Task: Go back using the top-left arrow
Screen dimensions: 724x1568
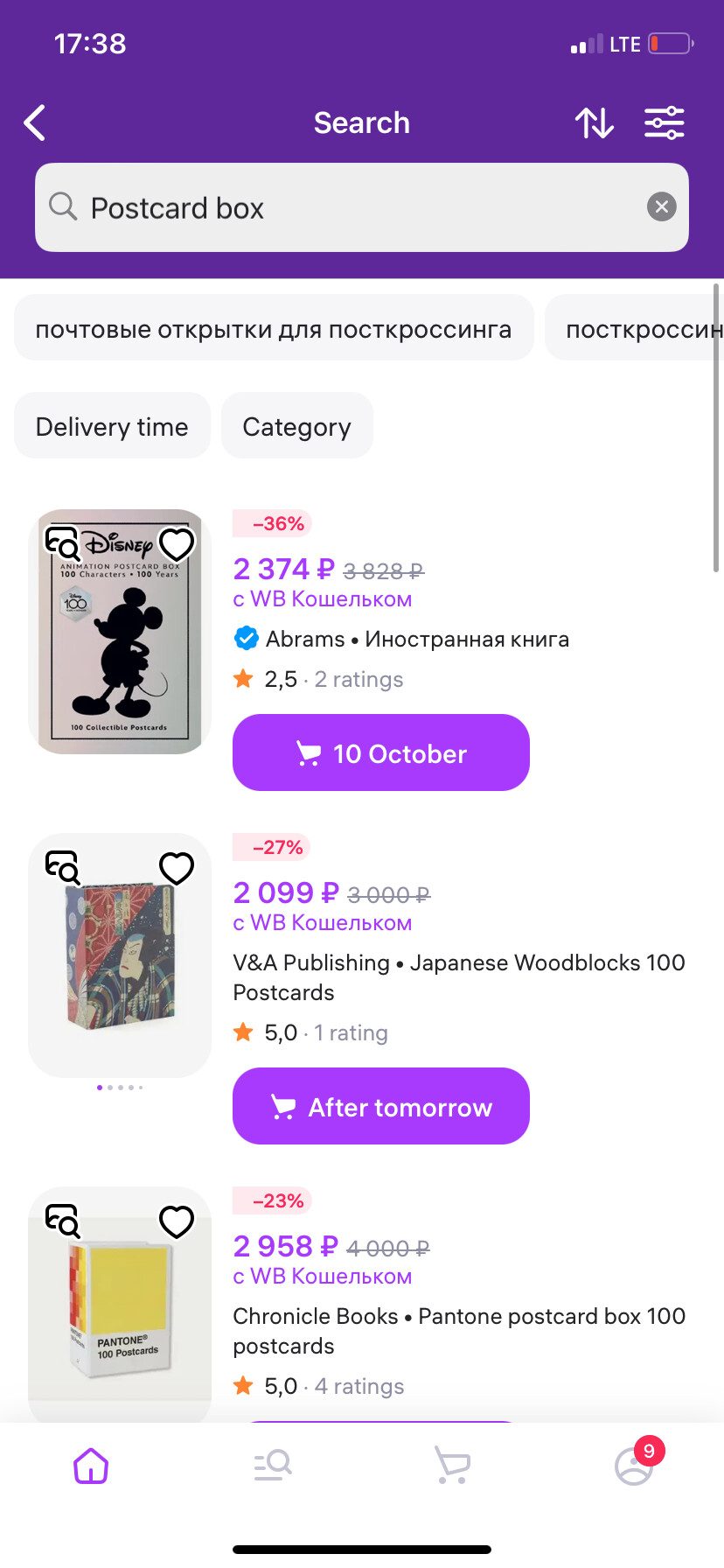Action: coord(35,123)
